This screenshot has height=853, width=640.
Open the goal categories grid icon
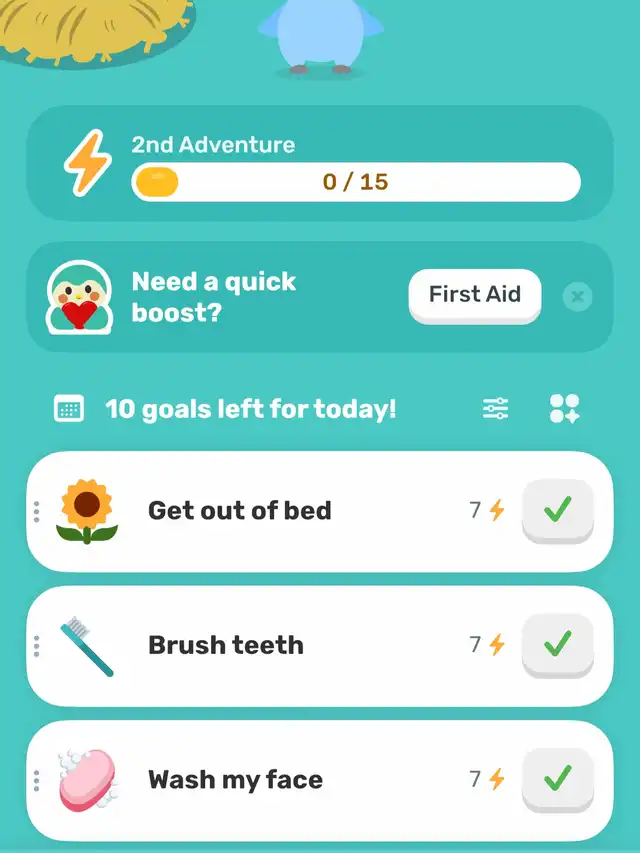click(564, 409)
